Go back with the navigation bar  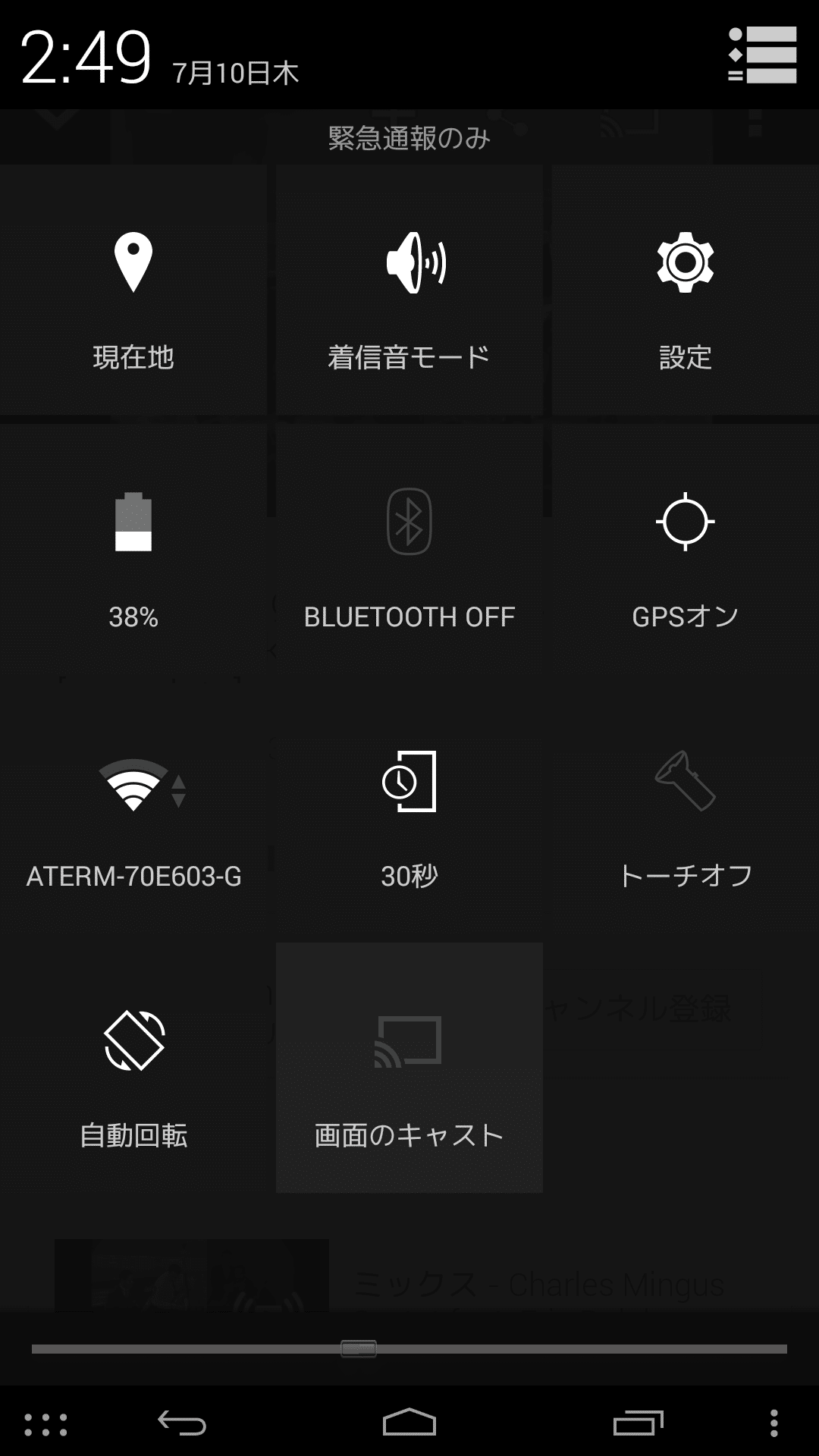click(x=182, y=1423)
